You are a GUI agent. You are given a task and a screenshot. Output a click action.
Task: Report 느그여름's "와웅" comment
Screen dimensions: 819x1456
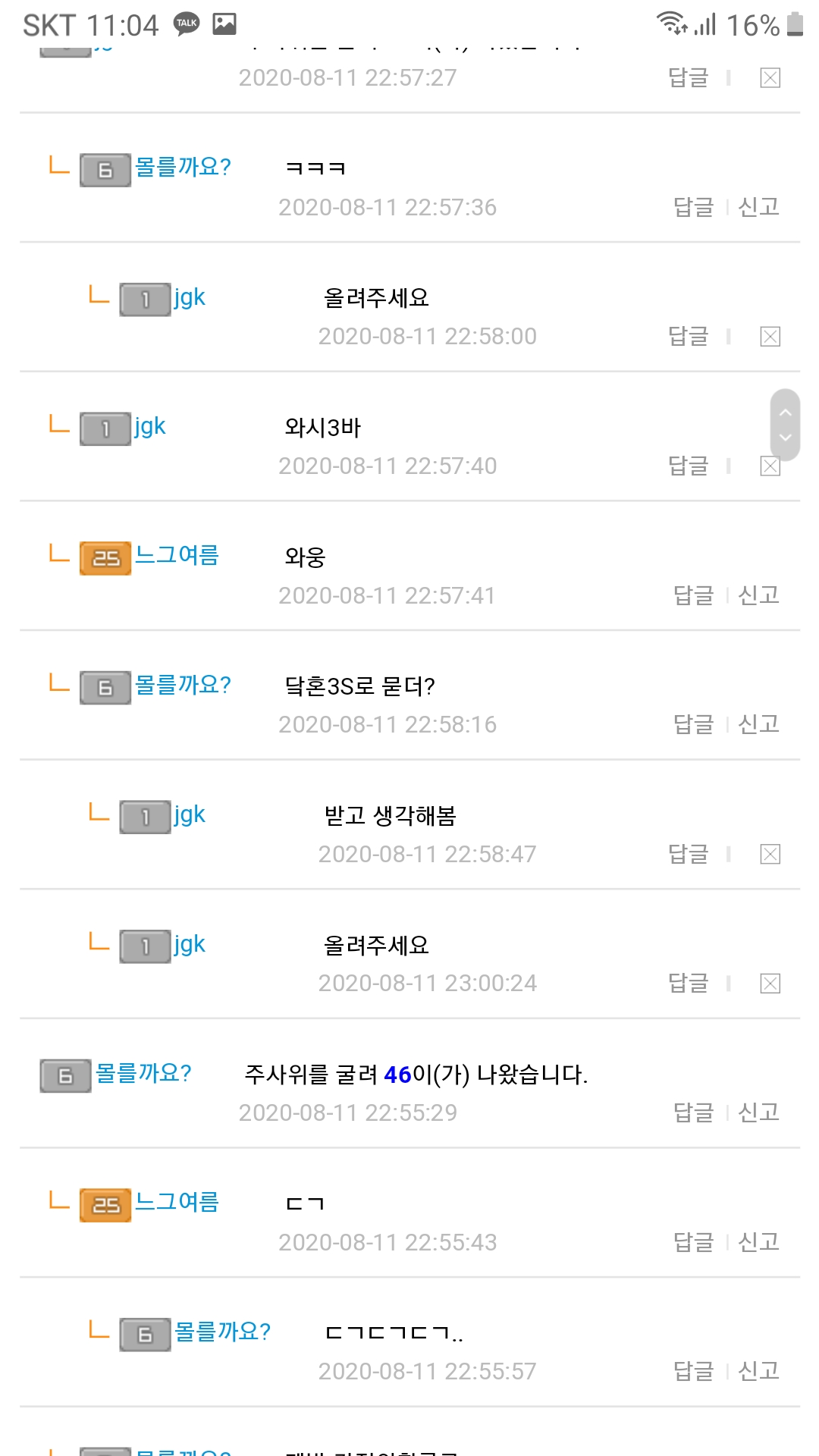coord(758,595)
